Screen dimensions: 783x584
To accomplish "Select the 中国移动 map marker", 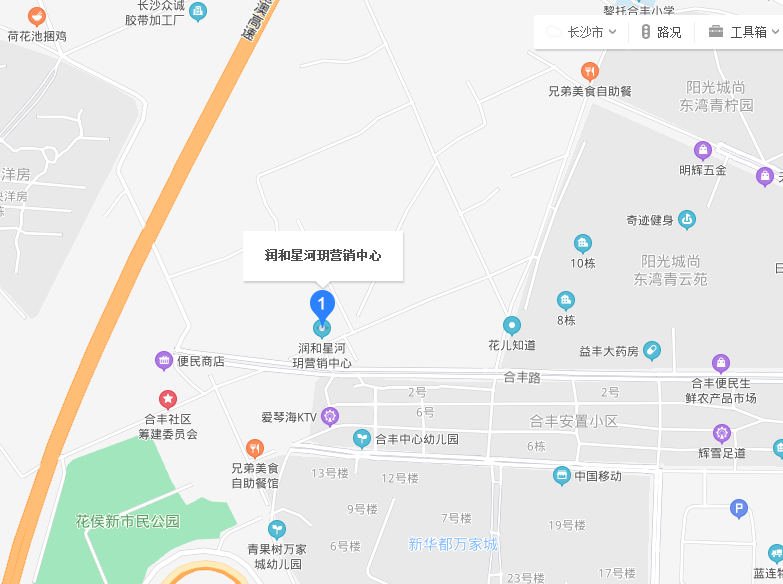I will click(x=562, y=476).
